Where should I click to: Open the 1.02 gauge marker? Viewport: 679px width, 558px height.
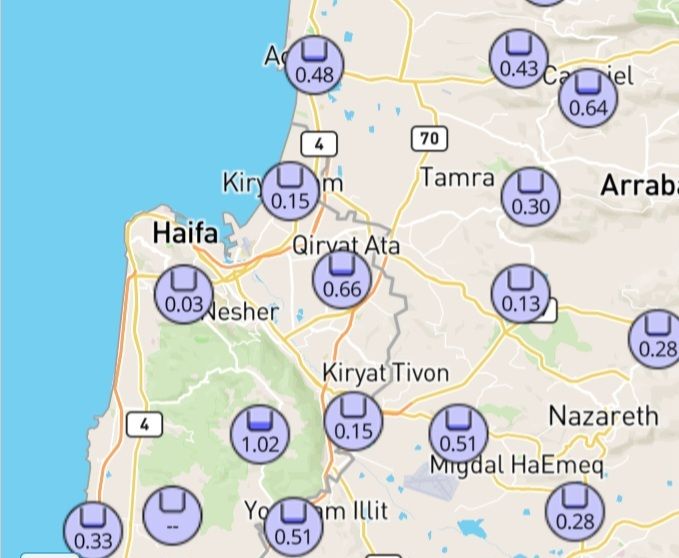[x=260, y=433]
